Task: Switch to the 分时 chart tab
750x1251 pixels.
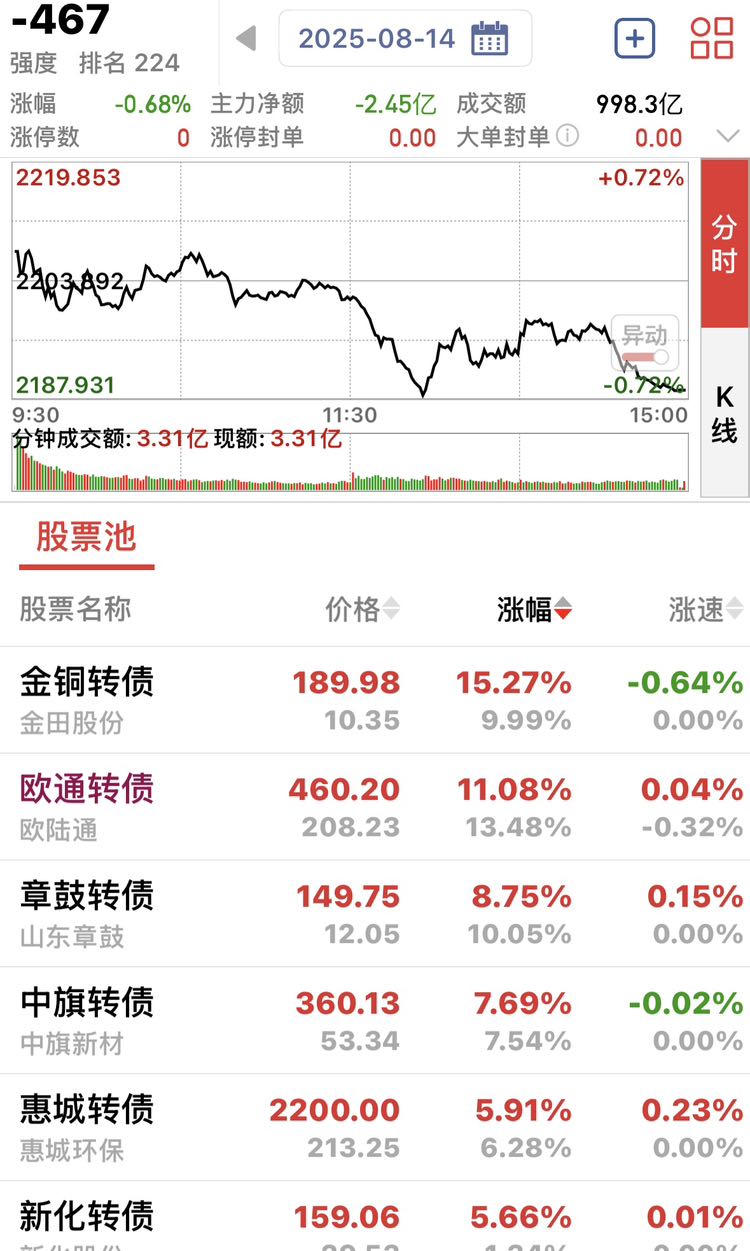Action: (724, 243)
